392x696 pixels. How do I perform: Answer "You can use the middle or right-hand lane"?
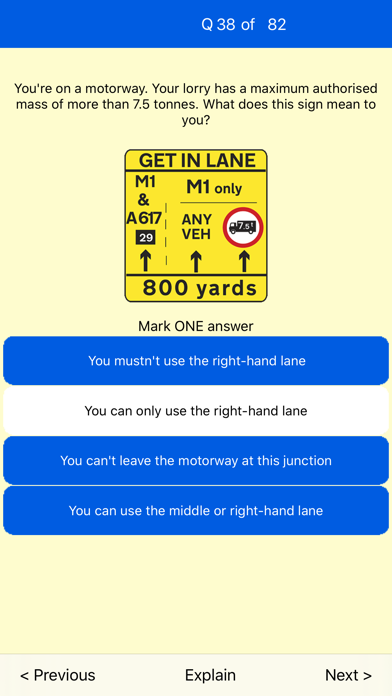(196, 510)
